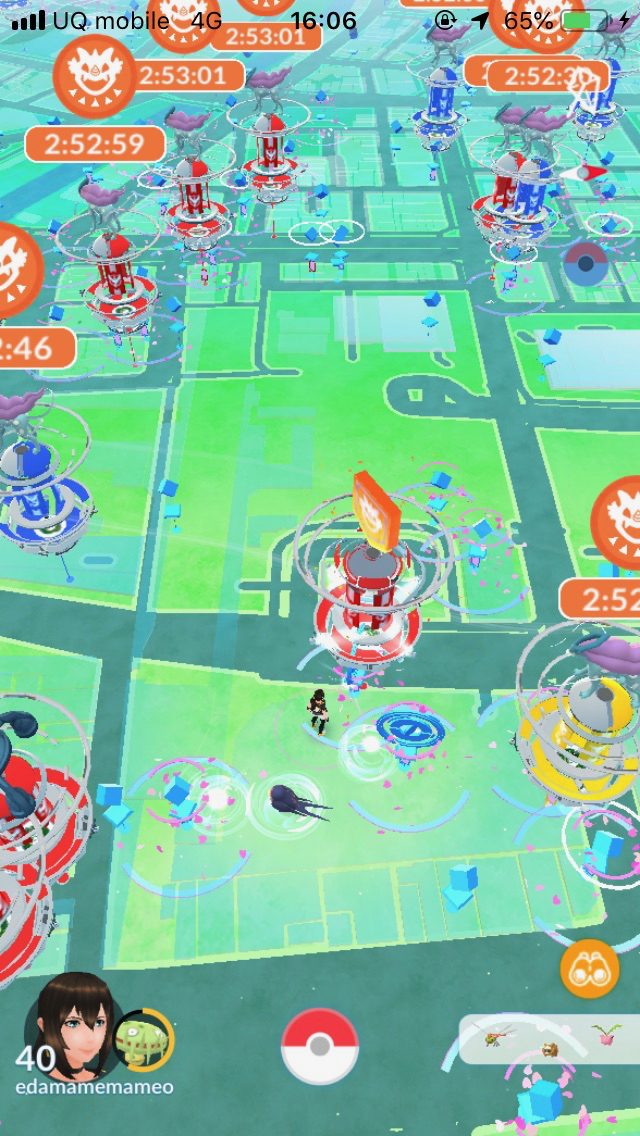Open the Nearby Pokémon tracker panel
Viewport: 640px width, 1136px height.
pyautogui.click(x=549, y=1039)
